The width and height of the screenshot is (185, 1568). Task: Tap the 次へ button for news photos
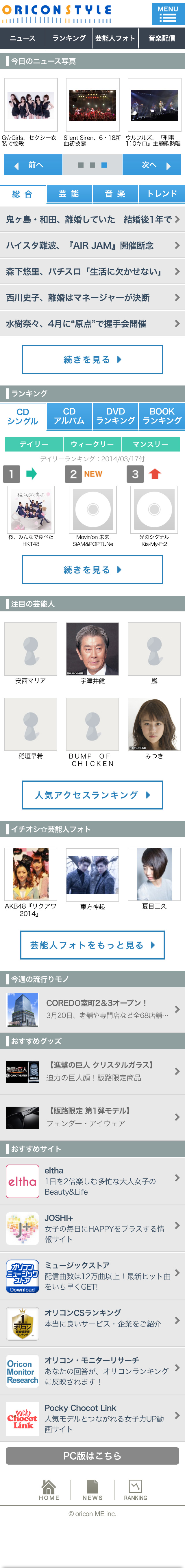click(153, 165)
